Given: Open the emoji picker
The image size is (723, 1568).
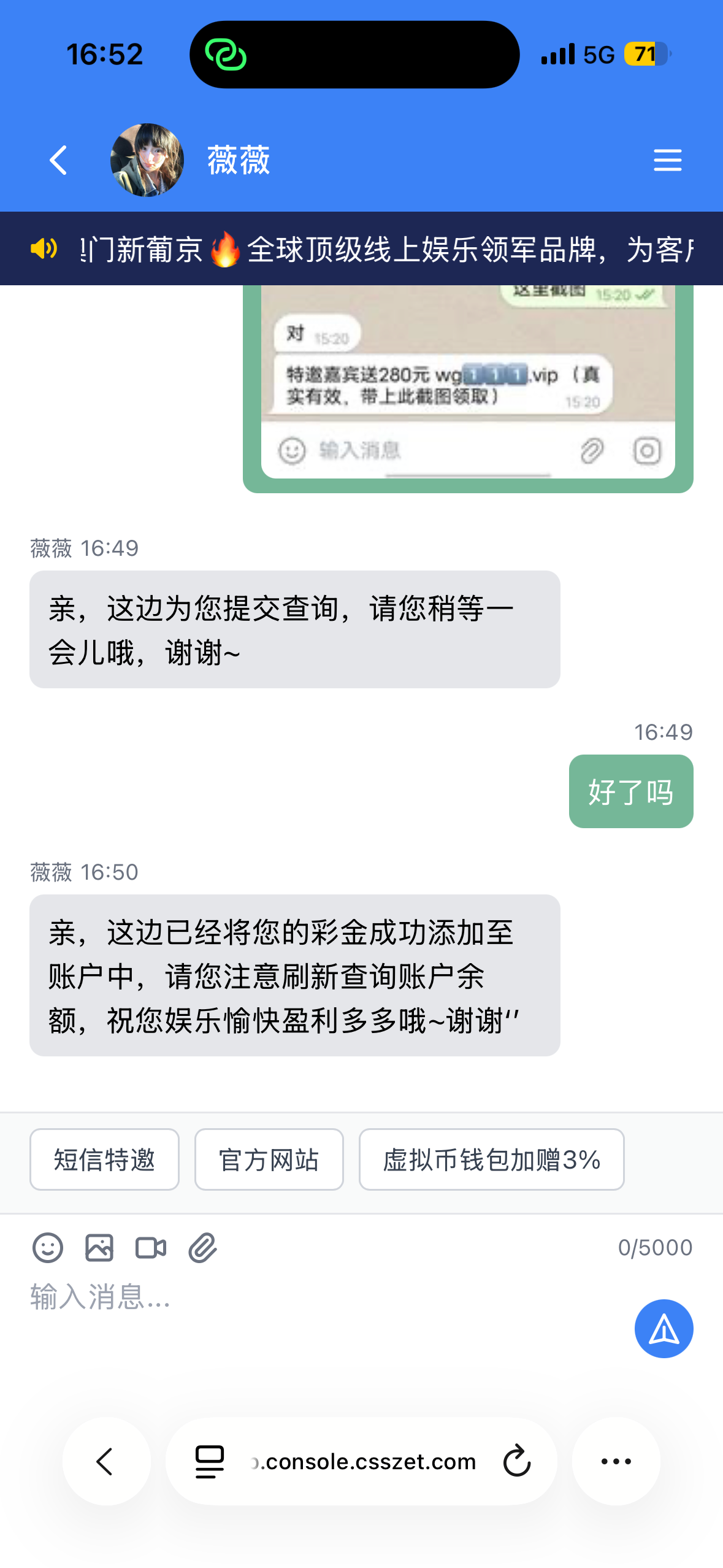Looking at the screenshot, I should pos(47,1248).
